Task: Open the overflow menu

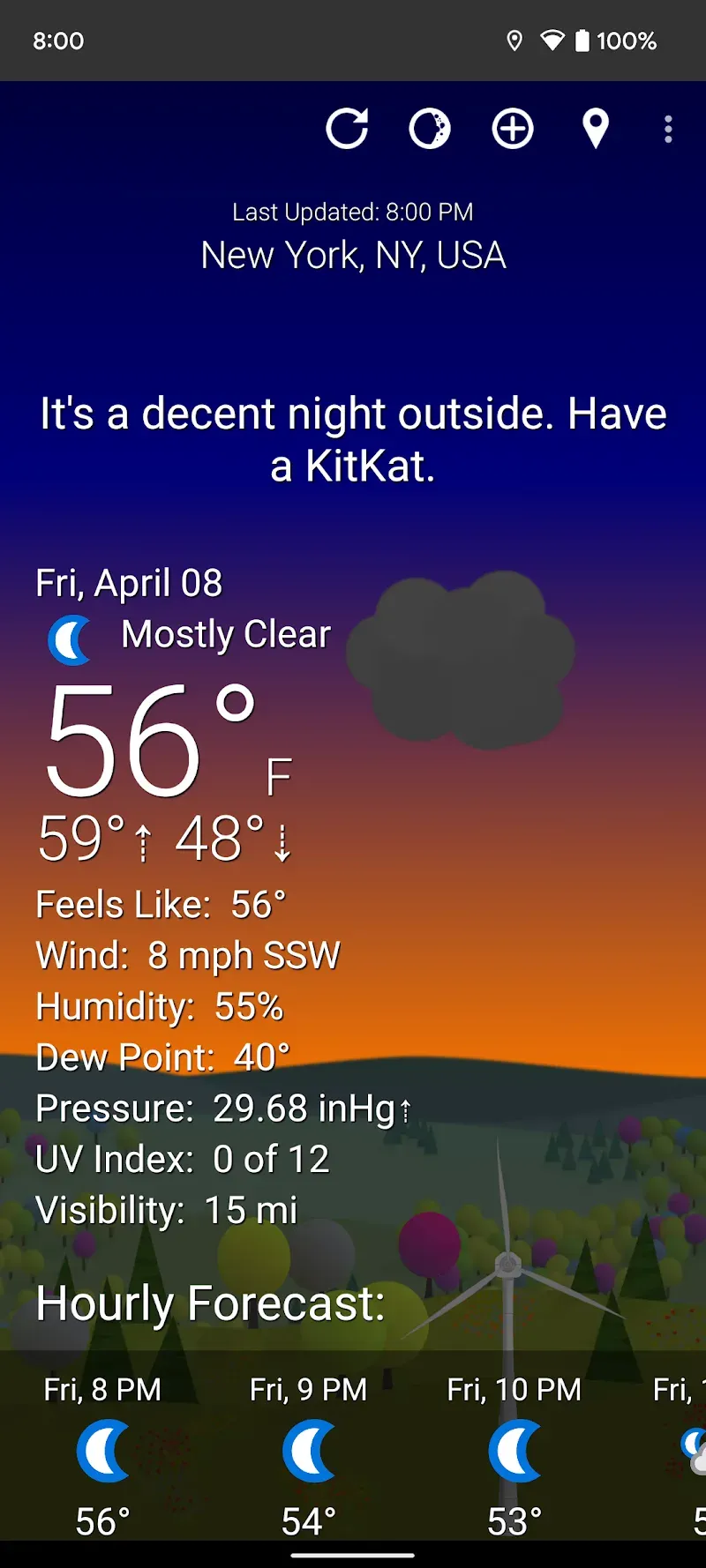Action: click(x=668, y=130)
